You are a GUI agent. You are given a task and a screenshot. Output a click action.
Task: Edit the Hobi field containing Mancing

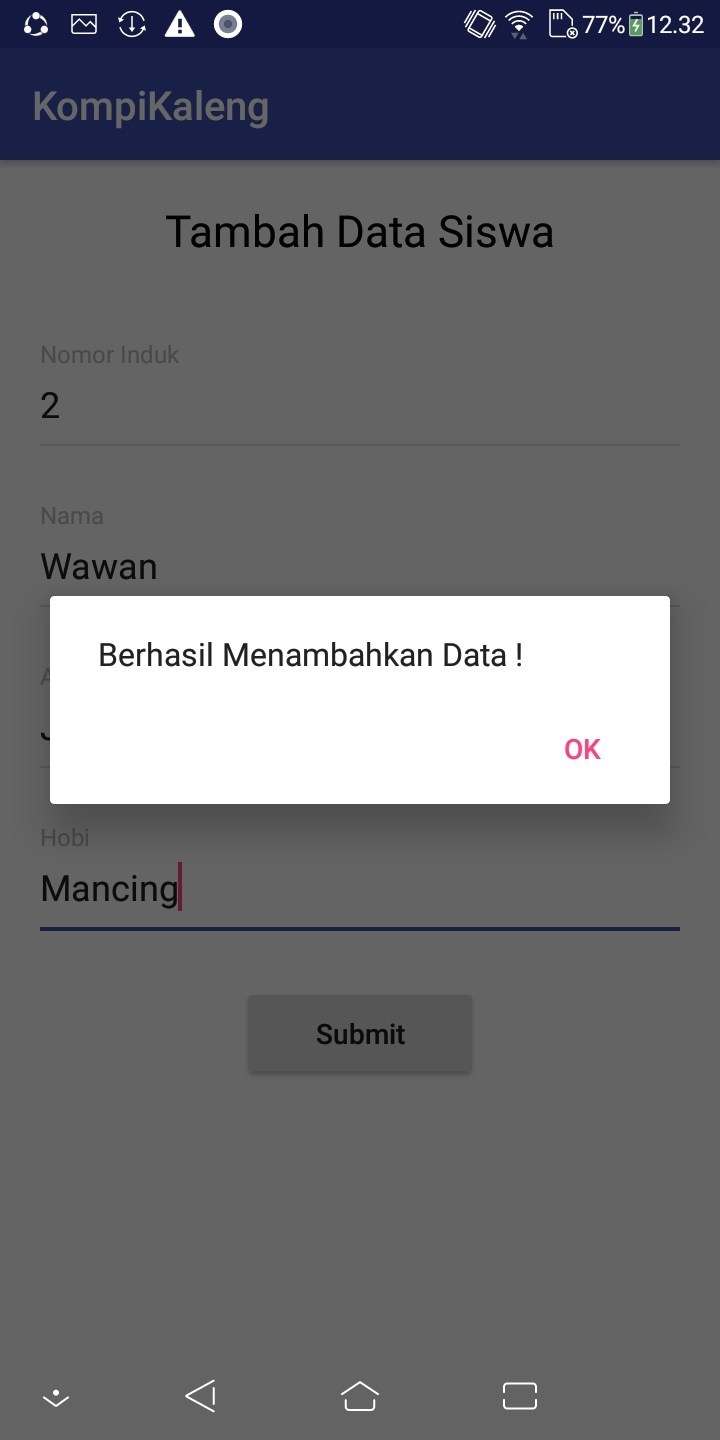(x=360, y=889)
